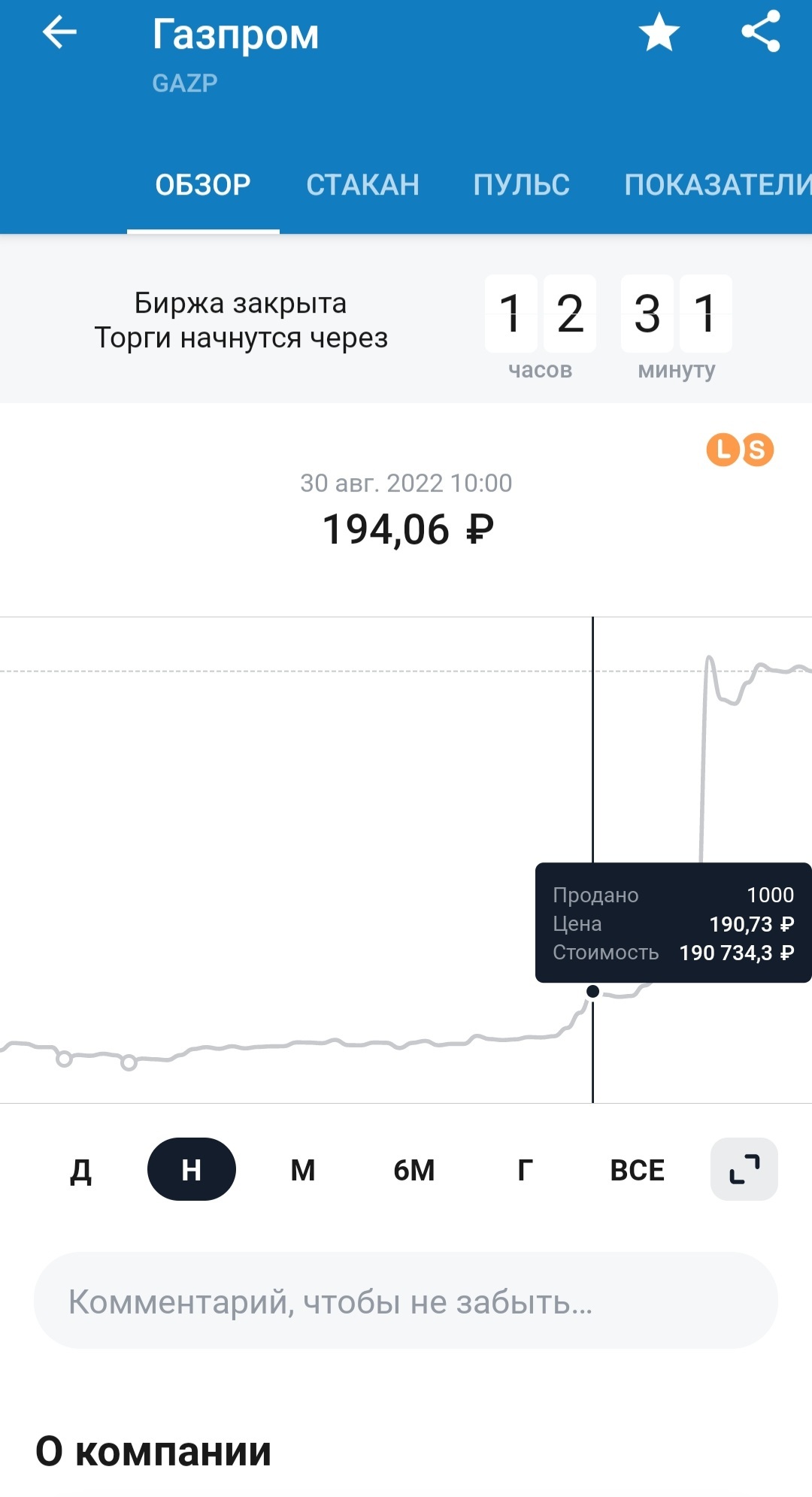This screenshot has width=812, height=1497.
Task: Switch chart to the Г year period
Action: [x=526, y=1170]
